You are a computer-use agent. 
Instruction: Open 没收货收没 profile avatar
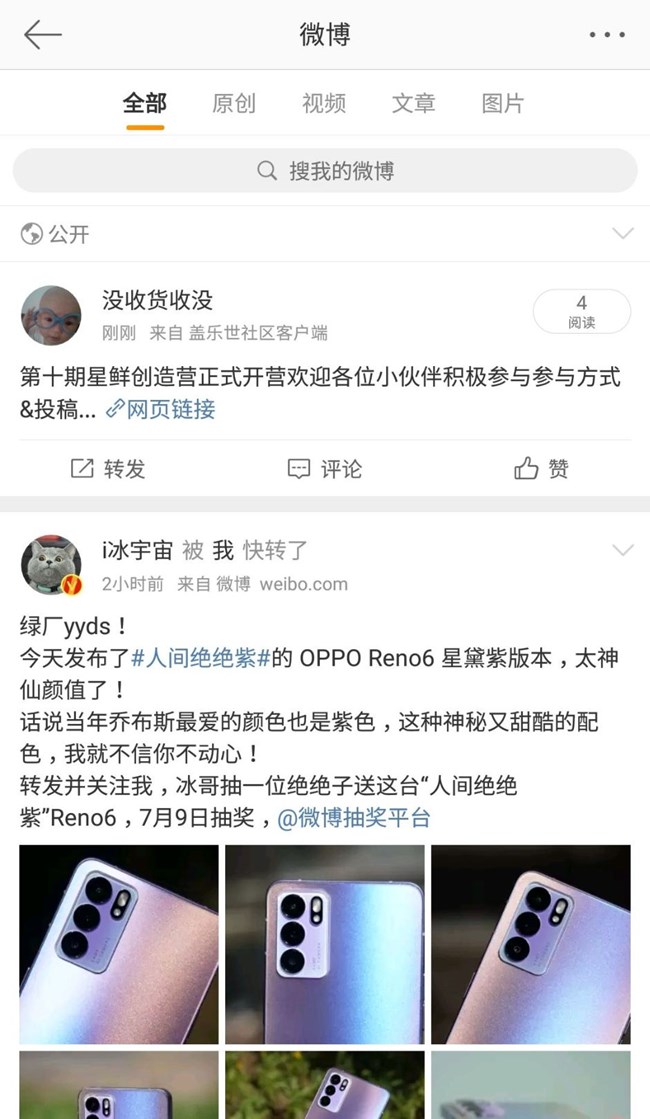(51, 315)
